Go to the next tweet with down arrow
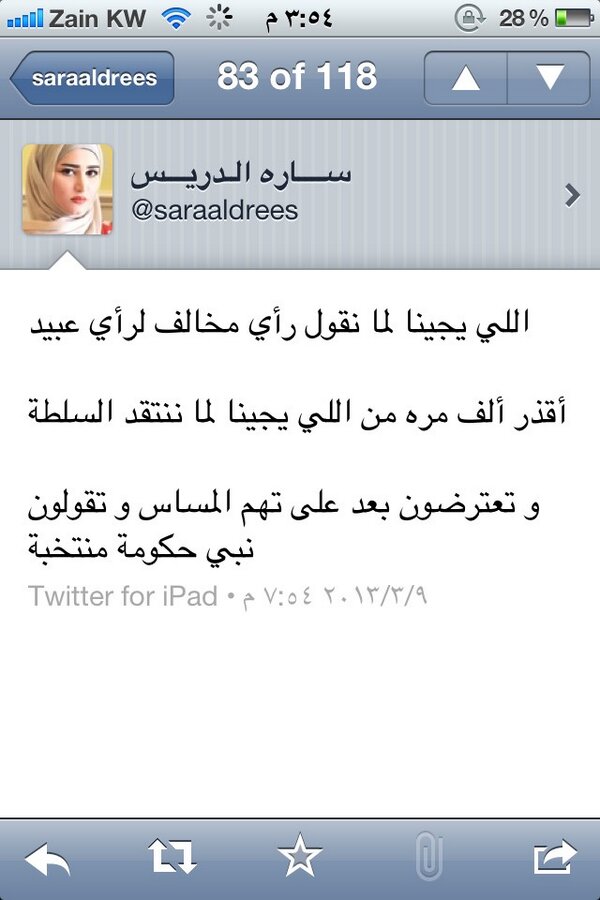The width and height of the screenshot is (600, 900). (x=548, y=78)
